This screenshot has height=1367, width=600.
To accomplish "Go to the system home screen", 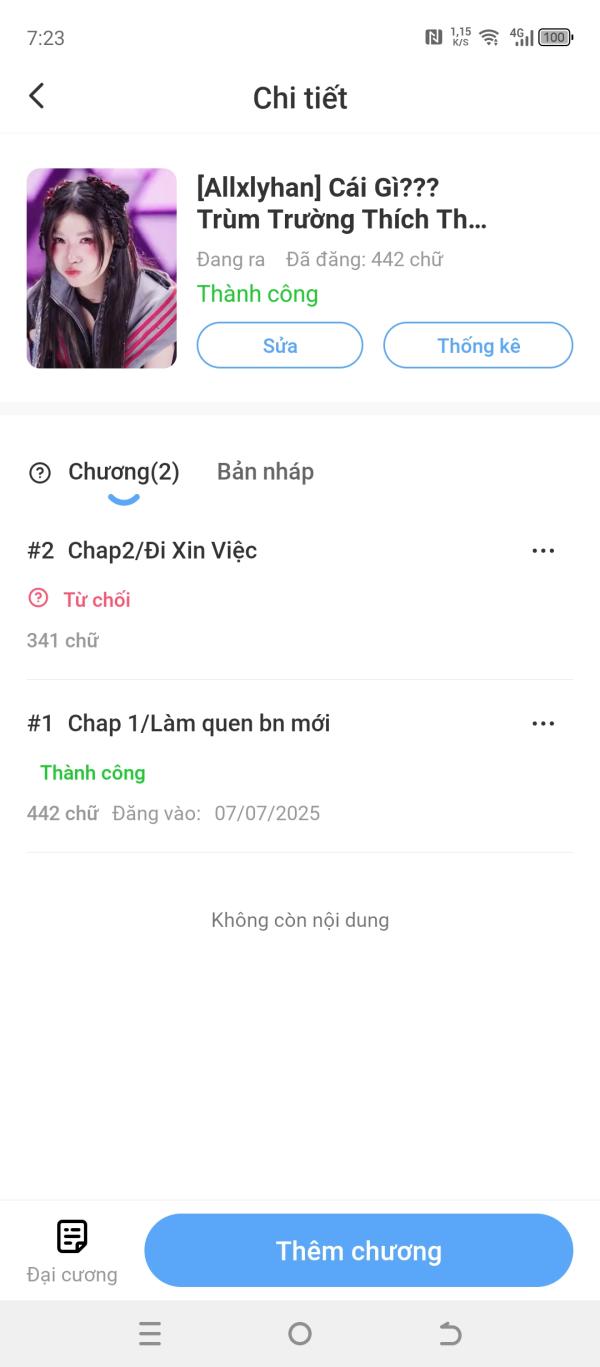I will tap(300, 1333).
